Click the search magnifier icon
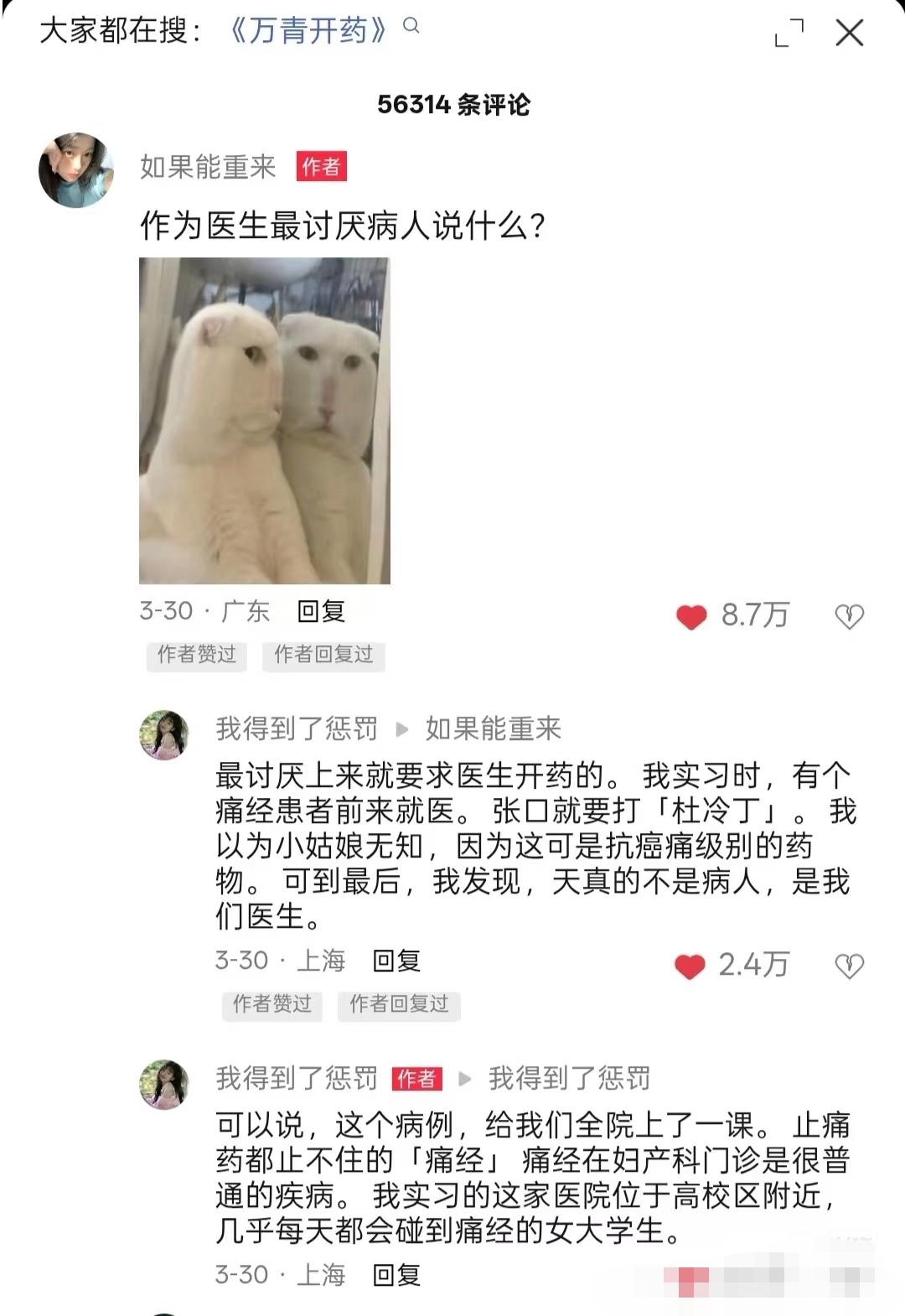Screen dimensions: 905x1316 pyautogui.click(x=409, y=28)
